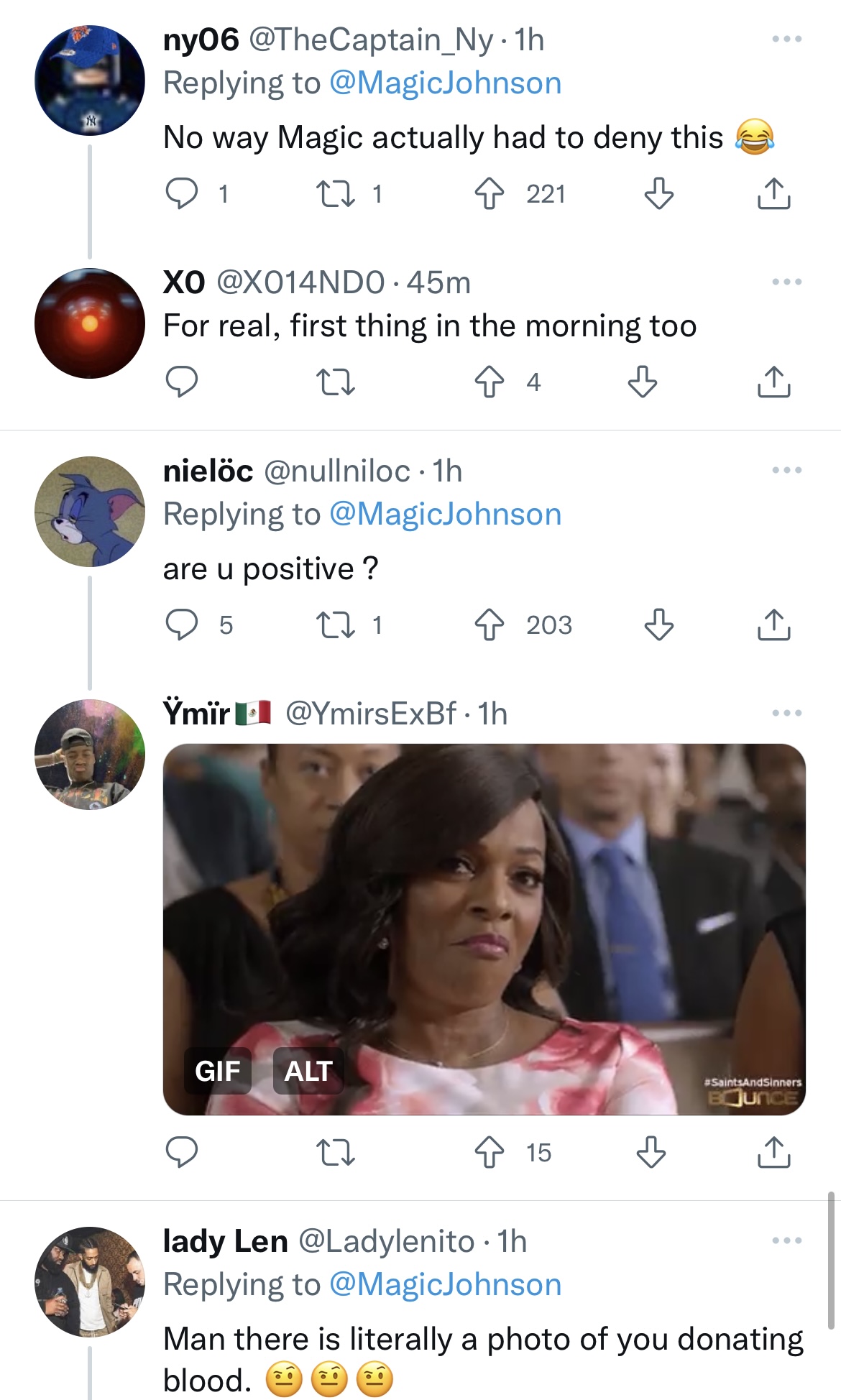Open @MagicJohnson link in nielöc's reply
Viewport: 841px width, 1400px height.
(x=445, y=515)
